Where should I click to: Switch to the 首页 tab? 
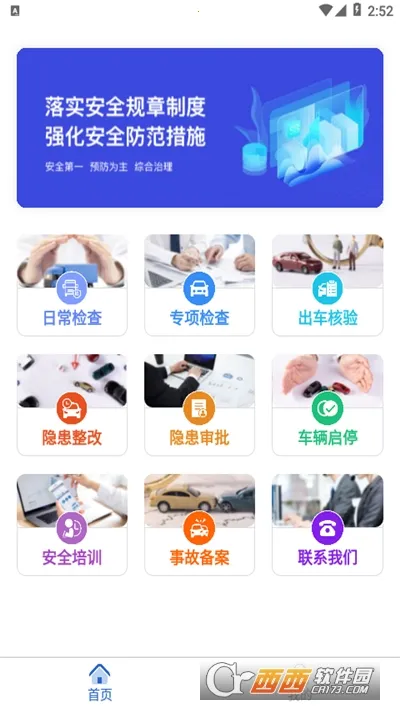[x=100, y=683]
